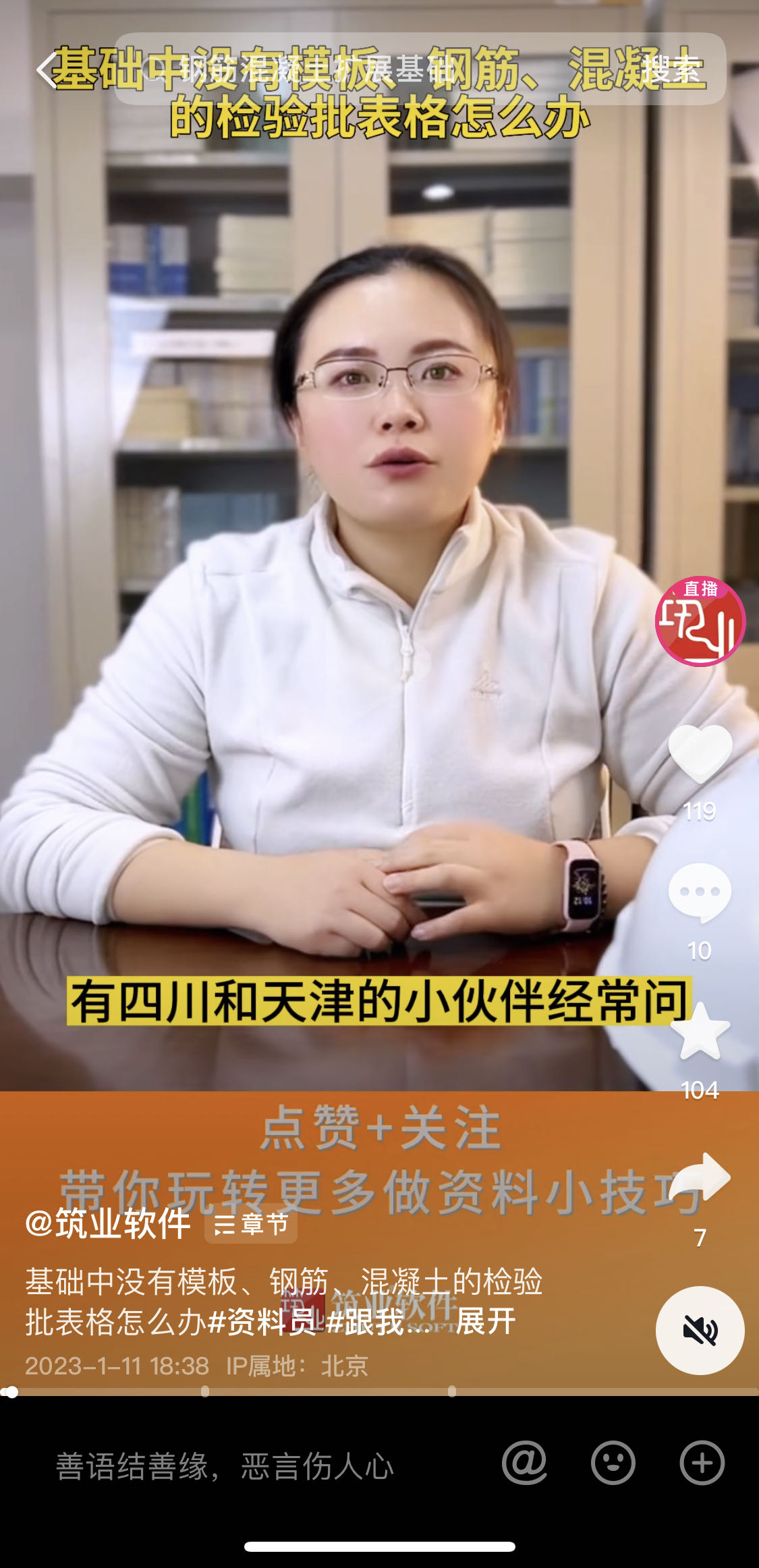Open the @筑业软件 author profile

click(x=108, y=1223)
